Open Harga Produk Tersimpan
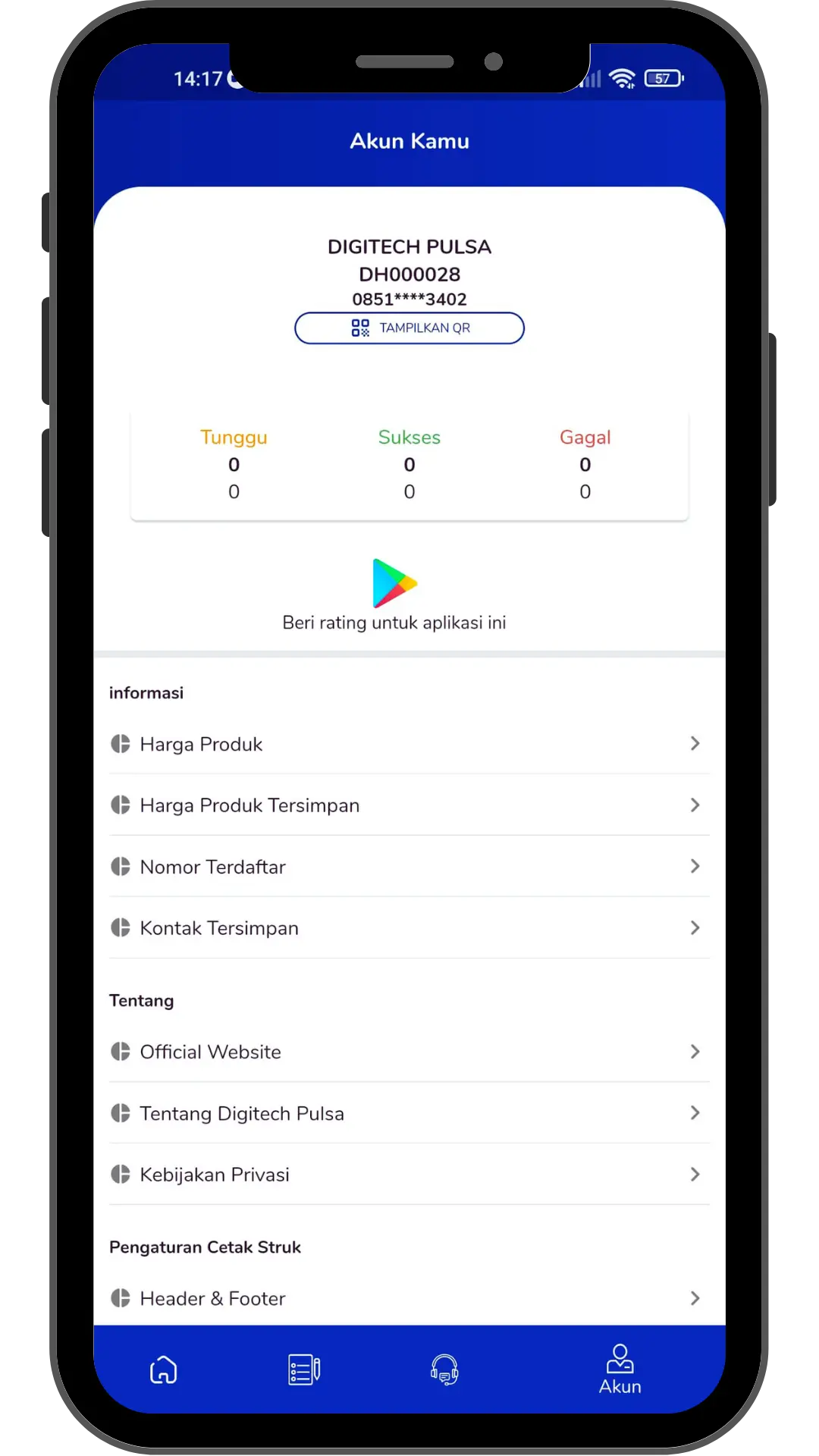 (409, 805)
